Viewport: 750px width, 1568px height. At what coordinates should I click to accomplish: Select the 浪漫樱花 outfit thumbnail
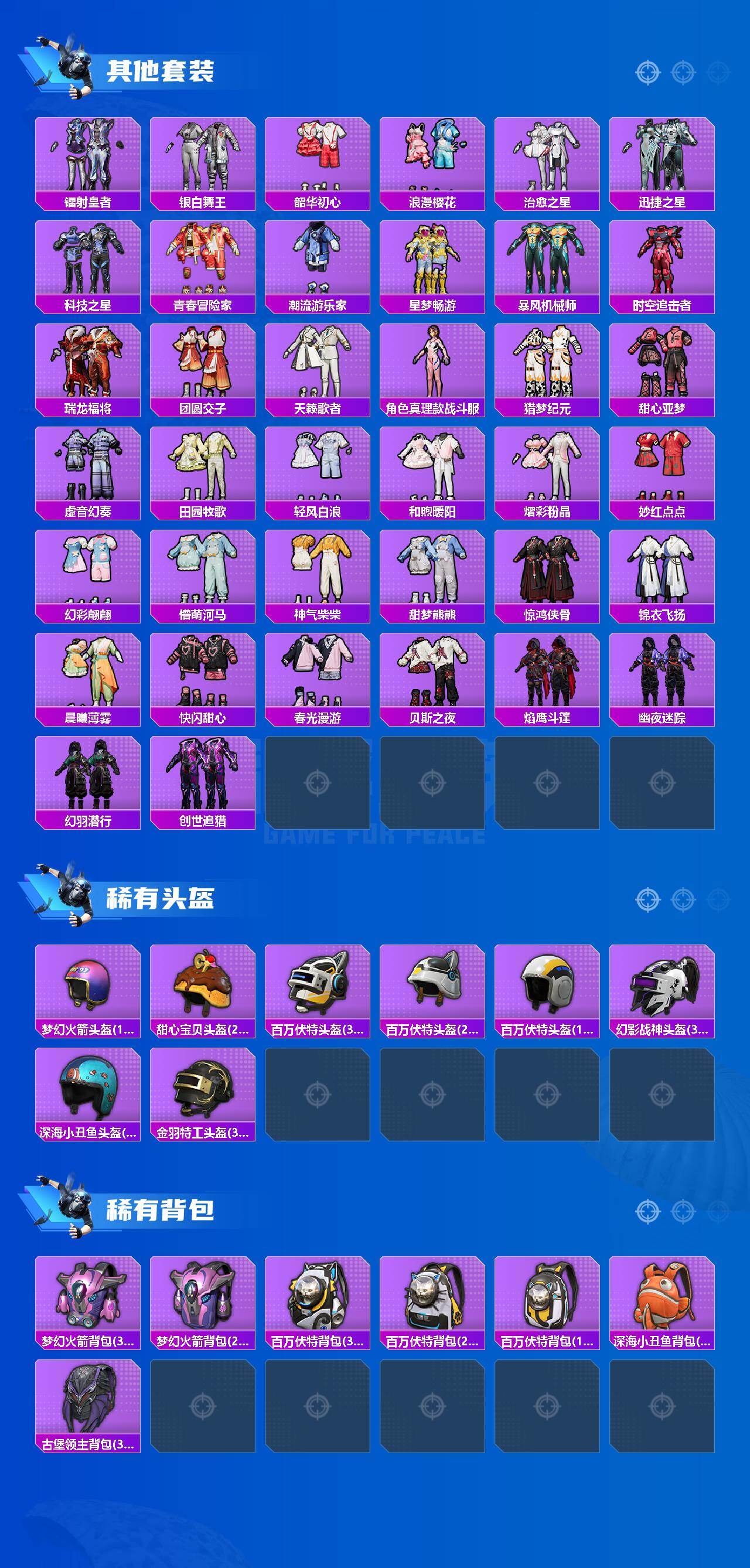[432, 158]
